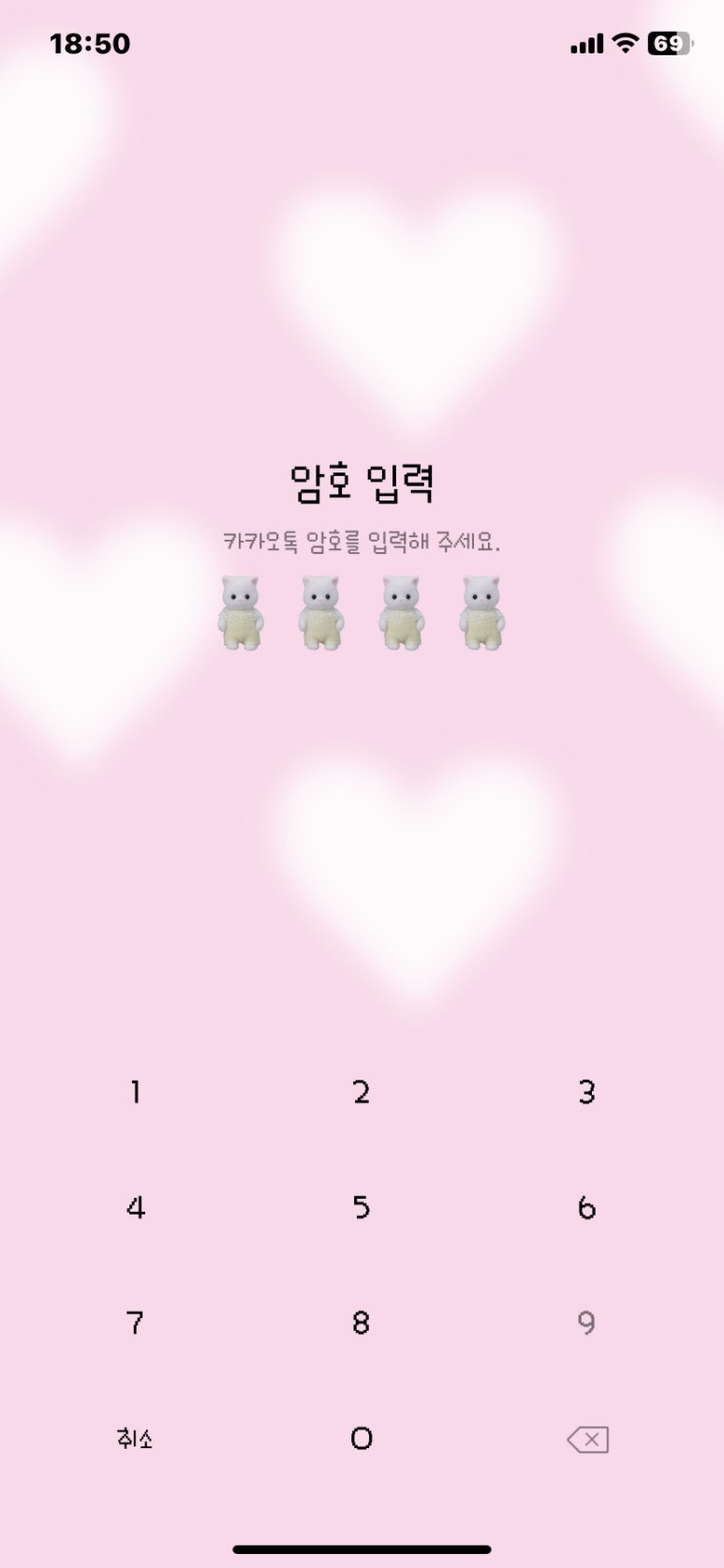The height and width of the screenshot is (1568, 724).
Task: Delete the last entered digit with backspace
Action: [588, 1440]
